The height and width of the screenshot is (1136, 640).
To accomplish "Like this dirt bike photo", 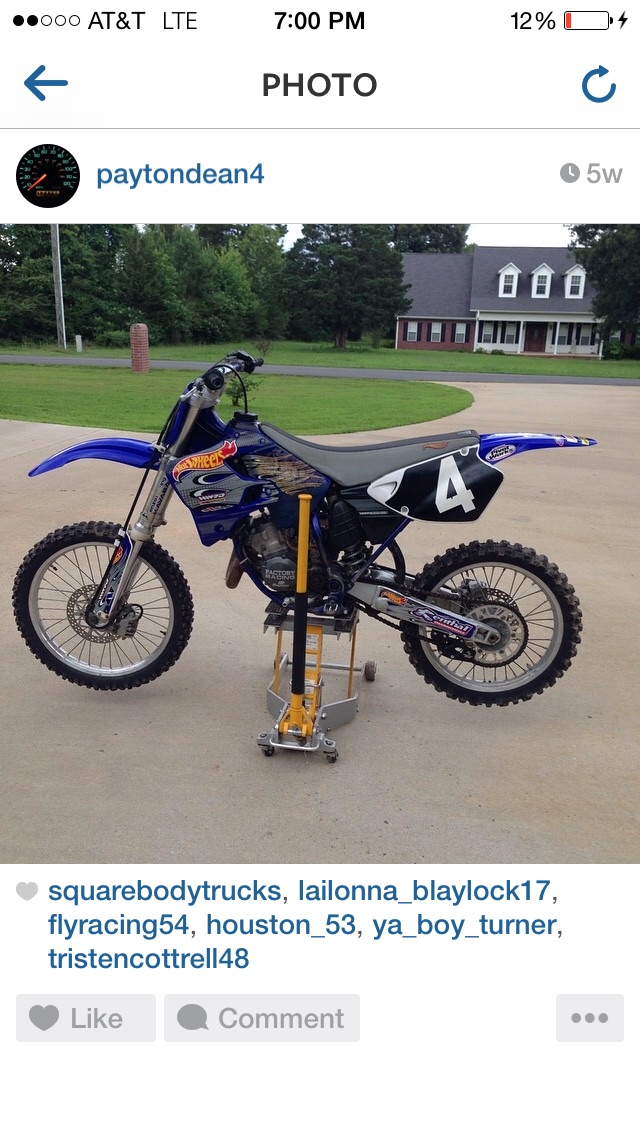I will click(86, 1018).
